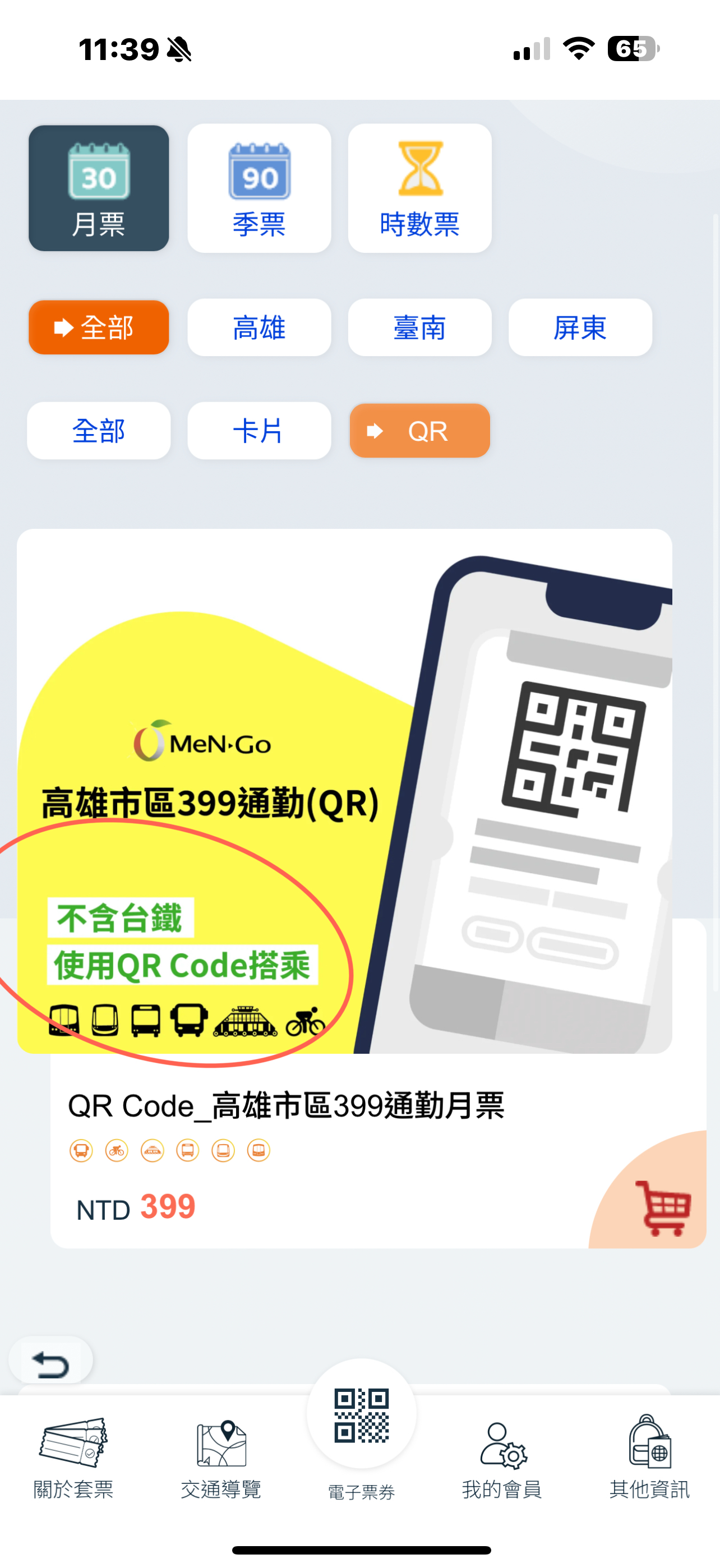Select the orange 全部 region filter
The image size is (720, 1568).
pos(99,328)
